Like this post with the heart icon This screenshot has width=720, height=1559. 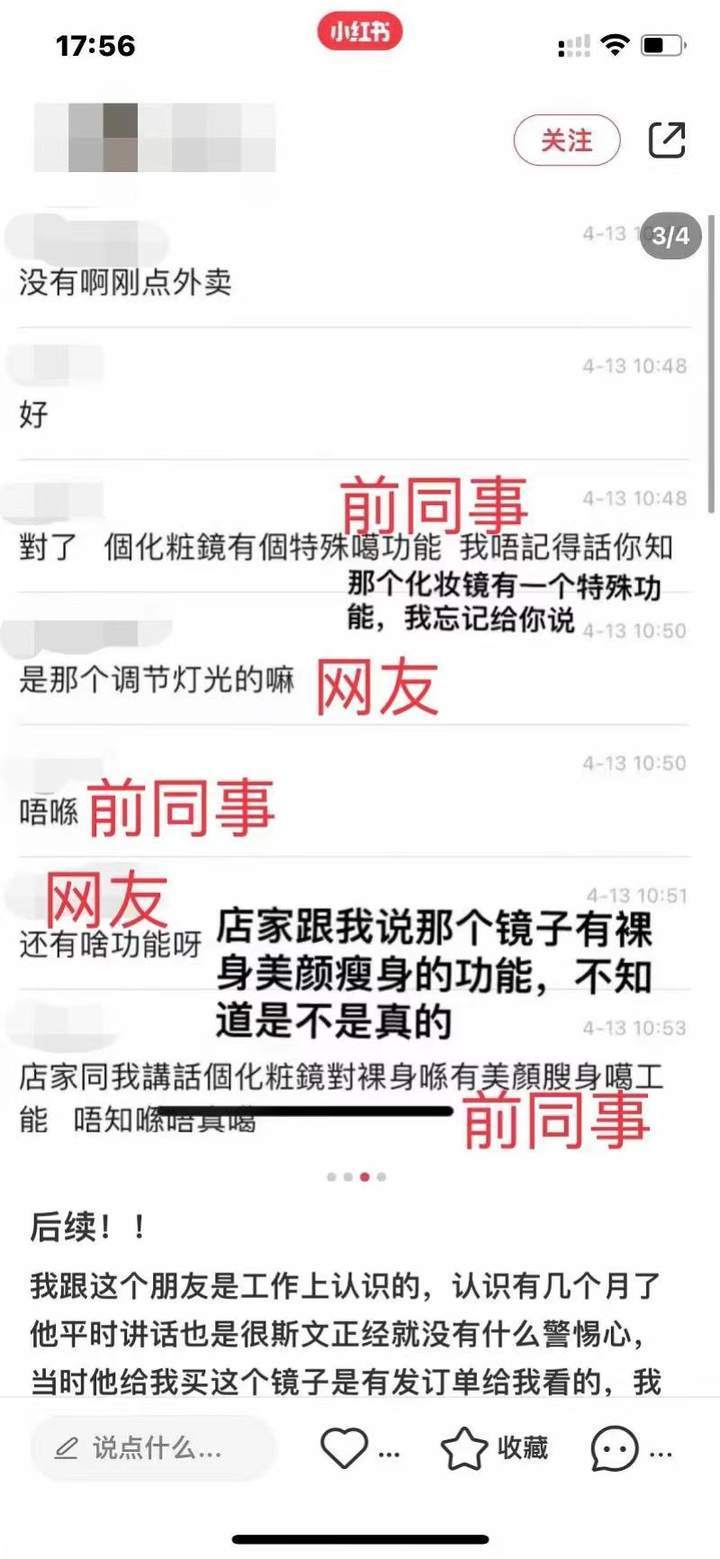click(345, 1448)
